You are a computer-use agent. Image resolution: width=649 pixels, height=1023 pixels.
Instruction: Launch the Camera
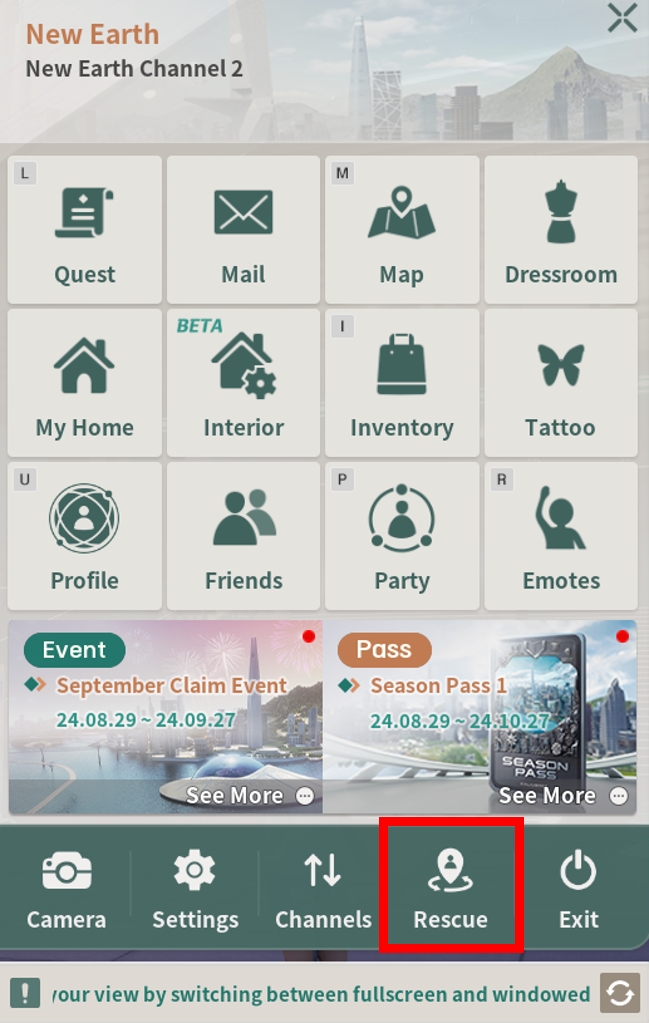point(66,890)
